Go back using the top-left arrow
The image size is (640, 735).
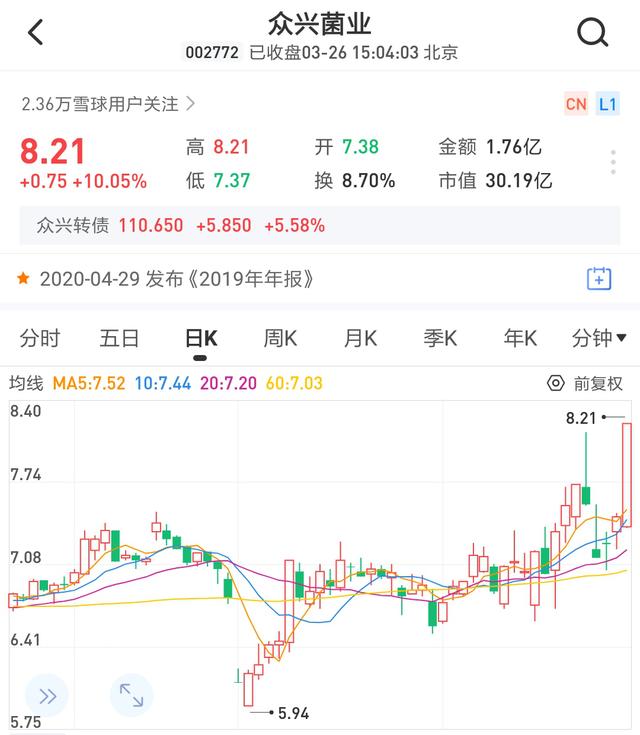click(36, 33)
